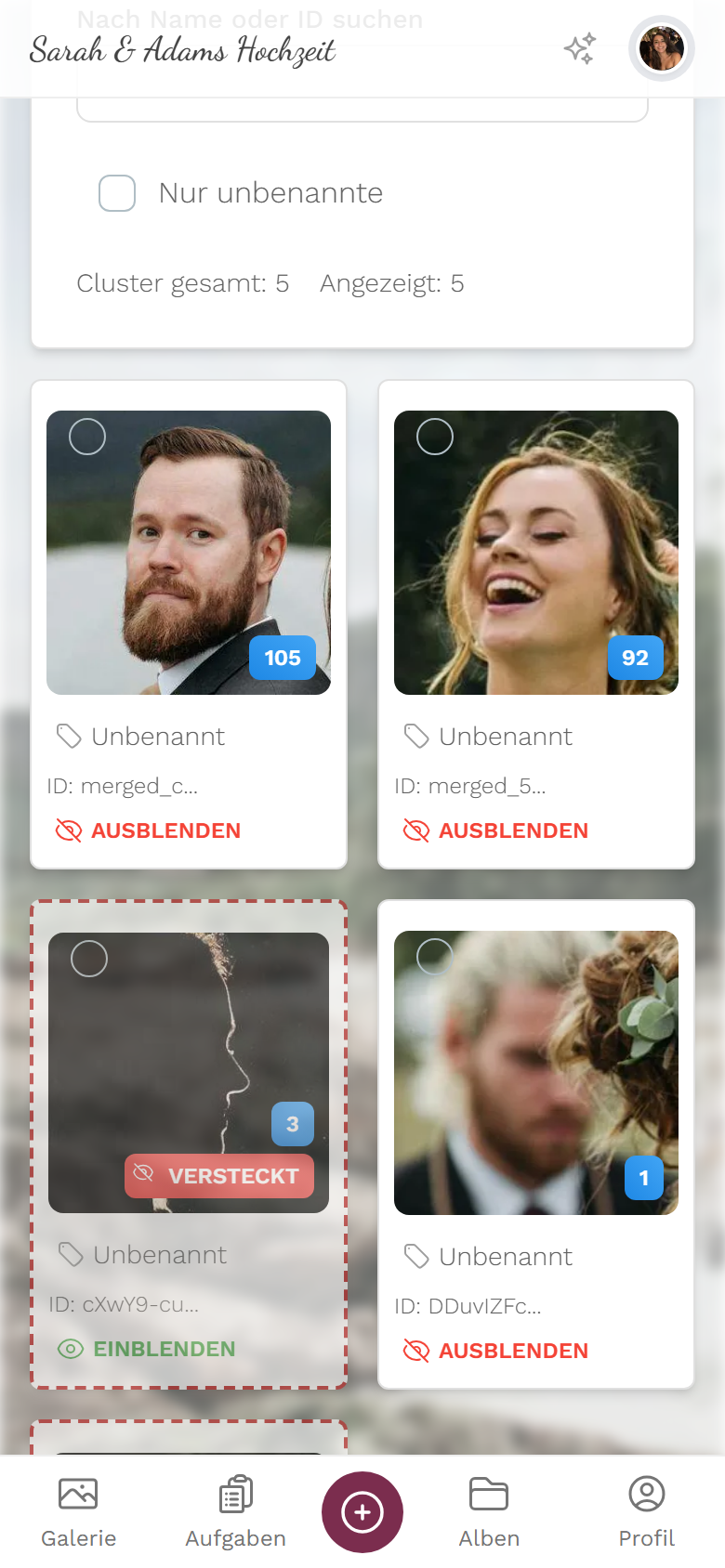Viewport: 725px width, 1568px height.
Task: Select the cluster with ID merged_c
Action: click(x=87, y=437)
